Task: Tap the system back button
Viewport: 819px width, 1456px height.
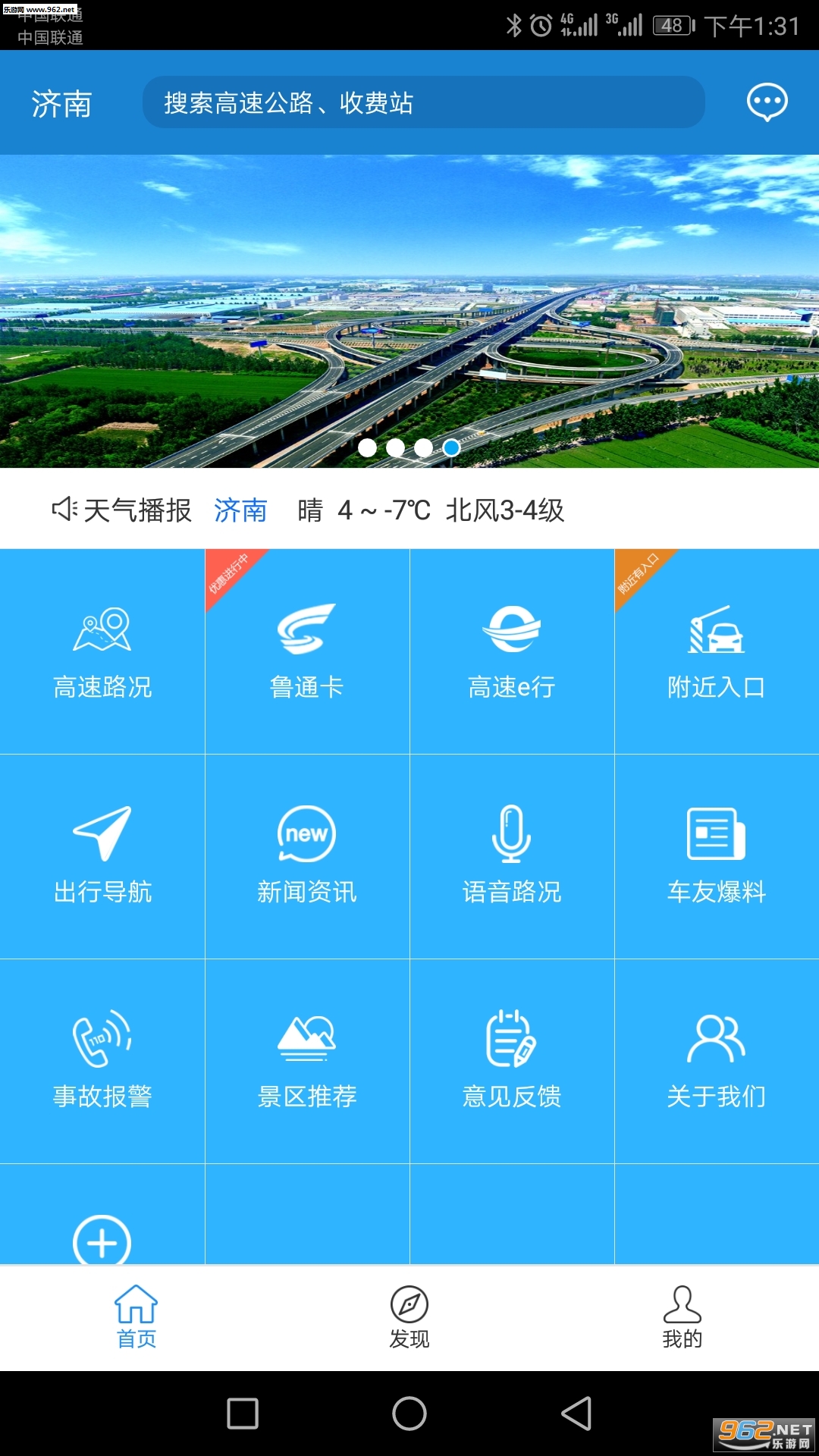Action: pyautogui.click(x=576, y=1414)
